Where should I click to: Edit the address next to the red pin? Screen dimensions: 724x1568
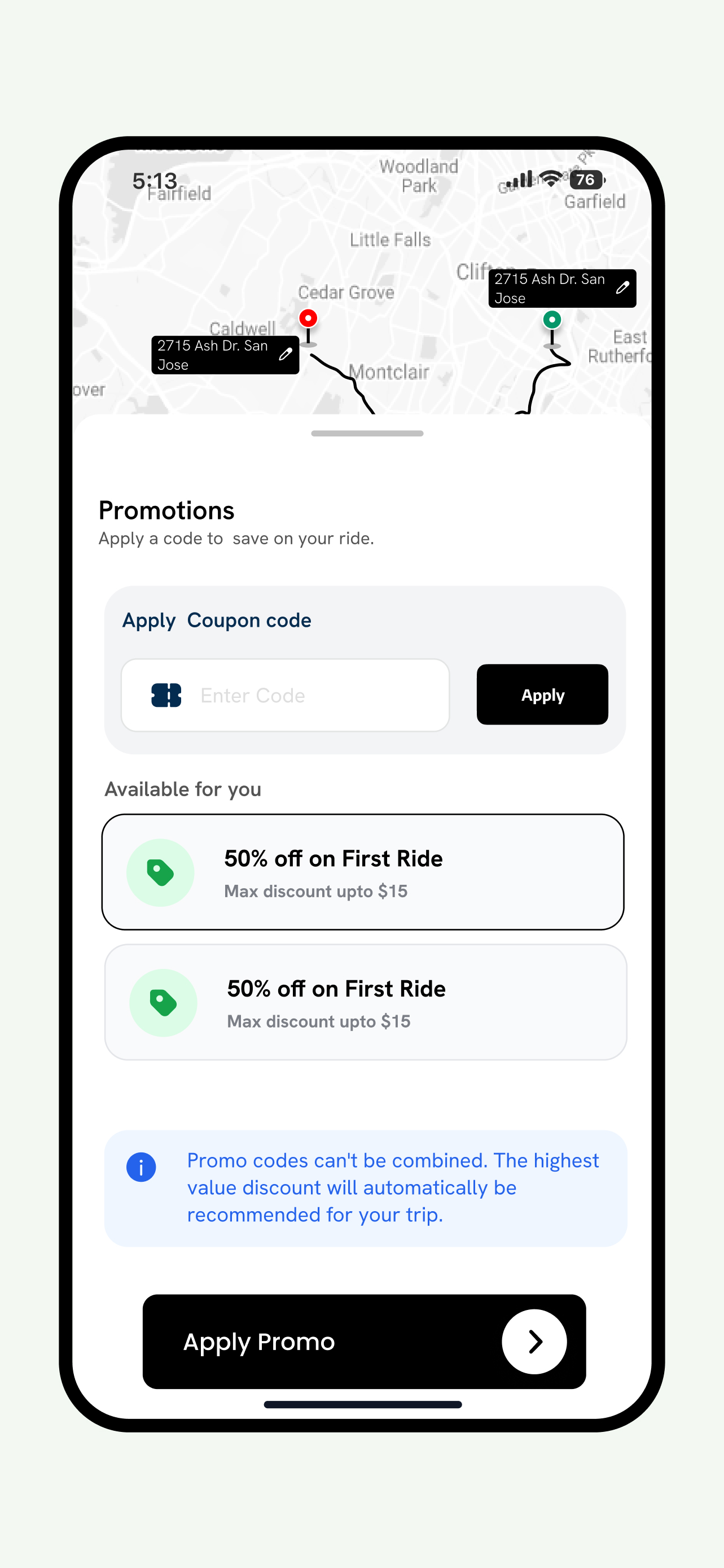coord(286,354)
